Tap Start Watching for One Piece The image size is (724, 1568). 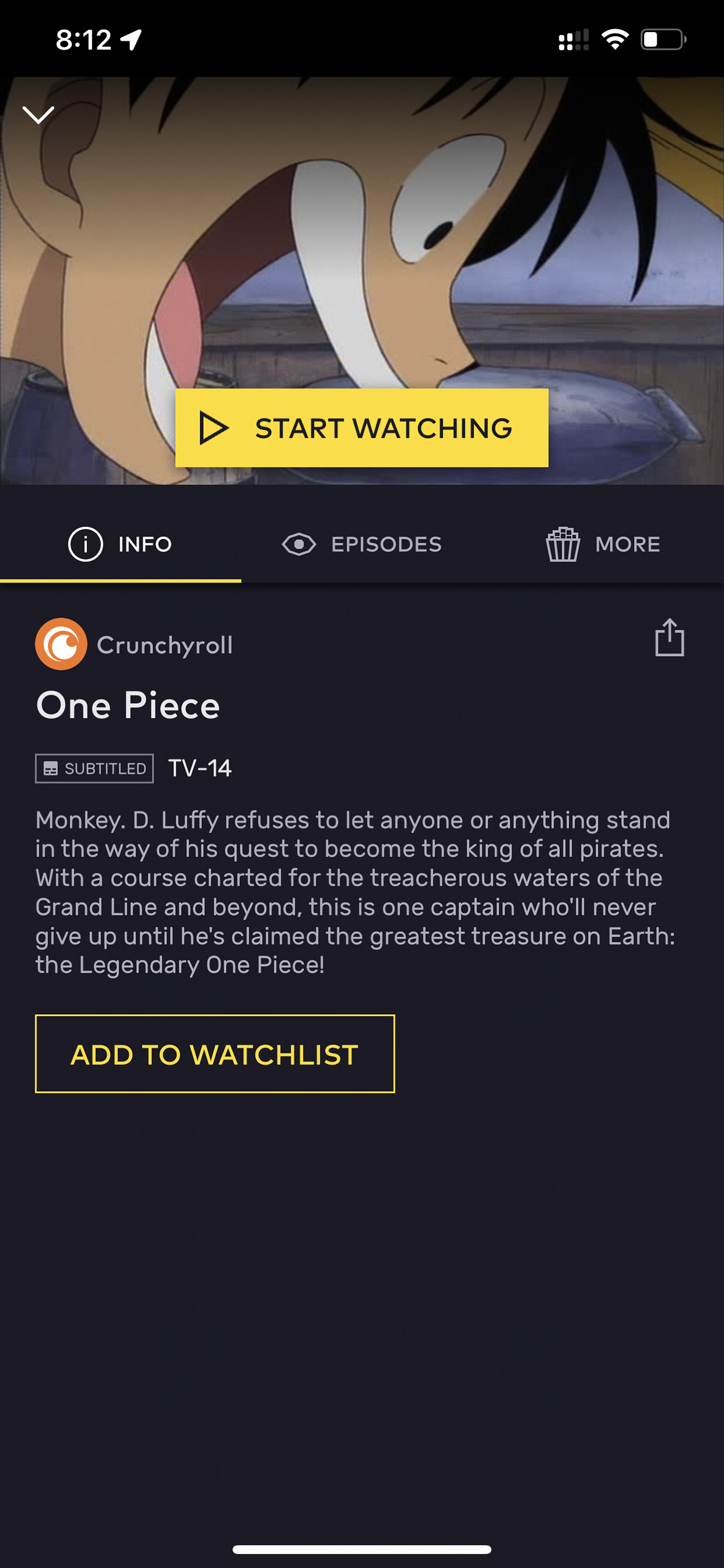[x=361, y=428]
